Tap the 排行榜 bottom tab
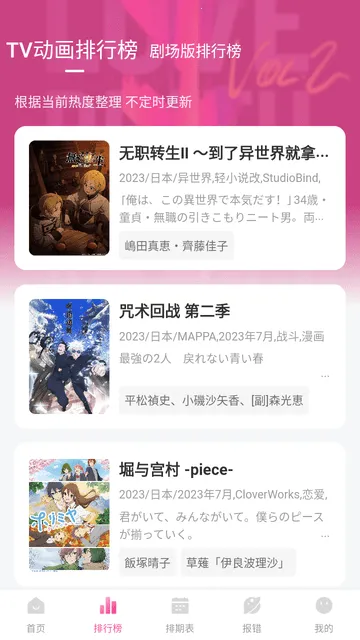This screenshot has width=360, height=640. 108,614
